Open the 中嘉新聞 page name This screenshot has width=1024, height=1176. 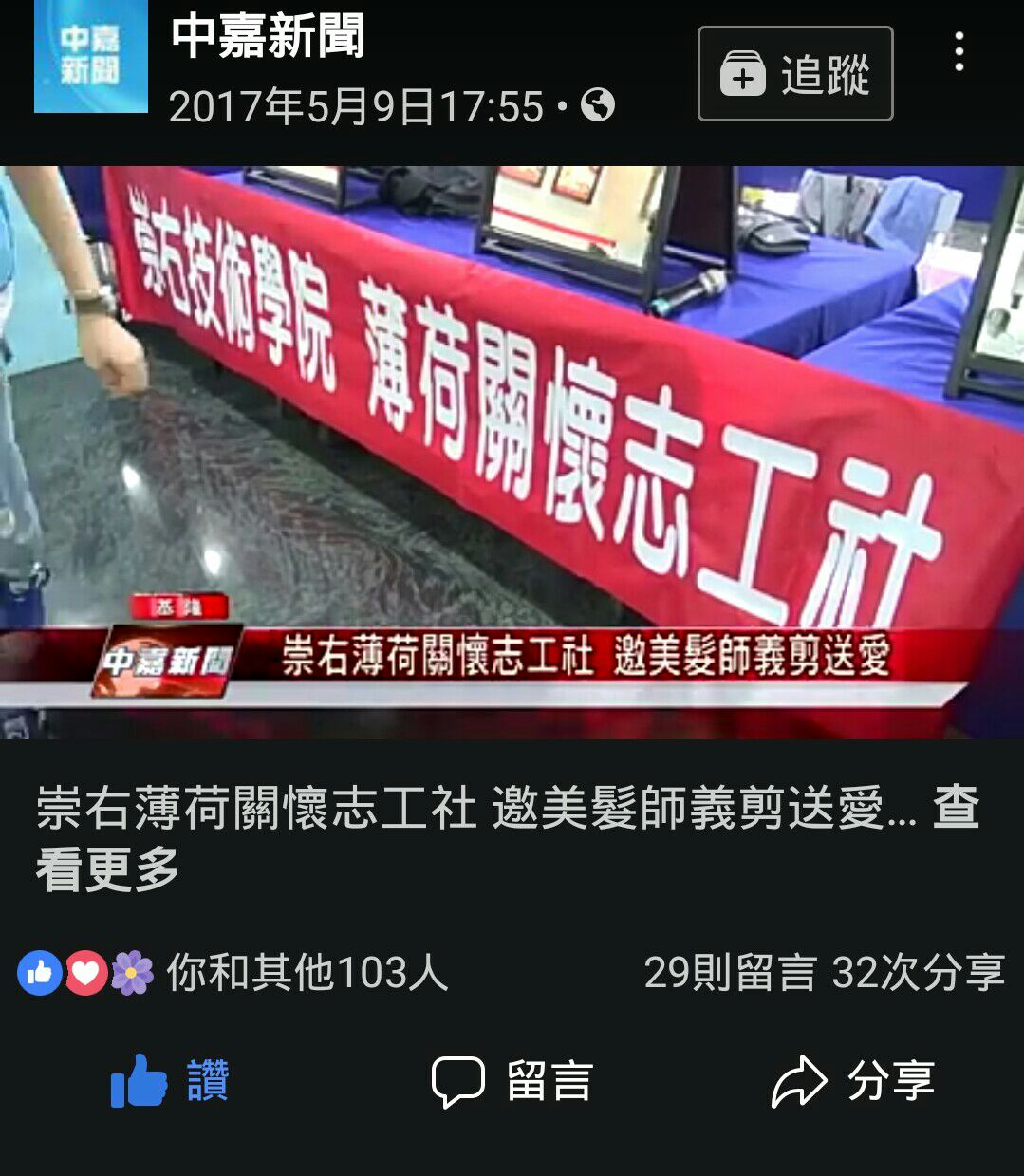[x=268, y=38]
